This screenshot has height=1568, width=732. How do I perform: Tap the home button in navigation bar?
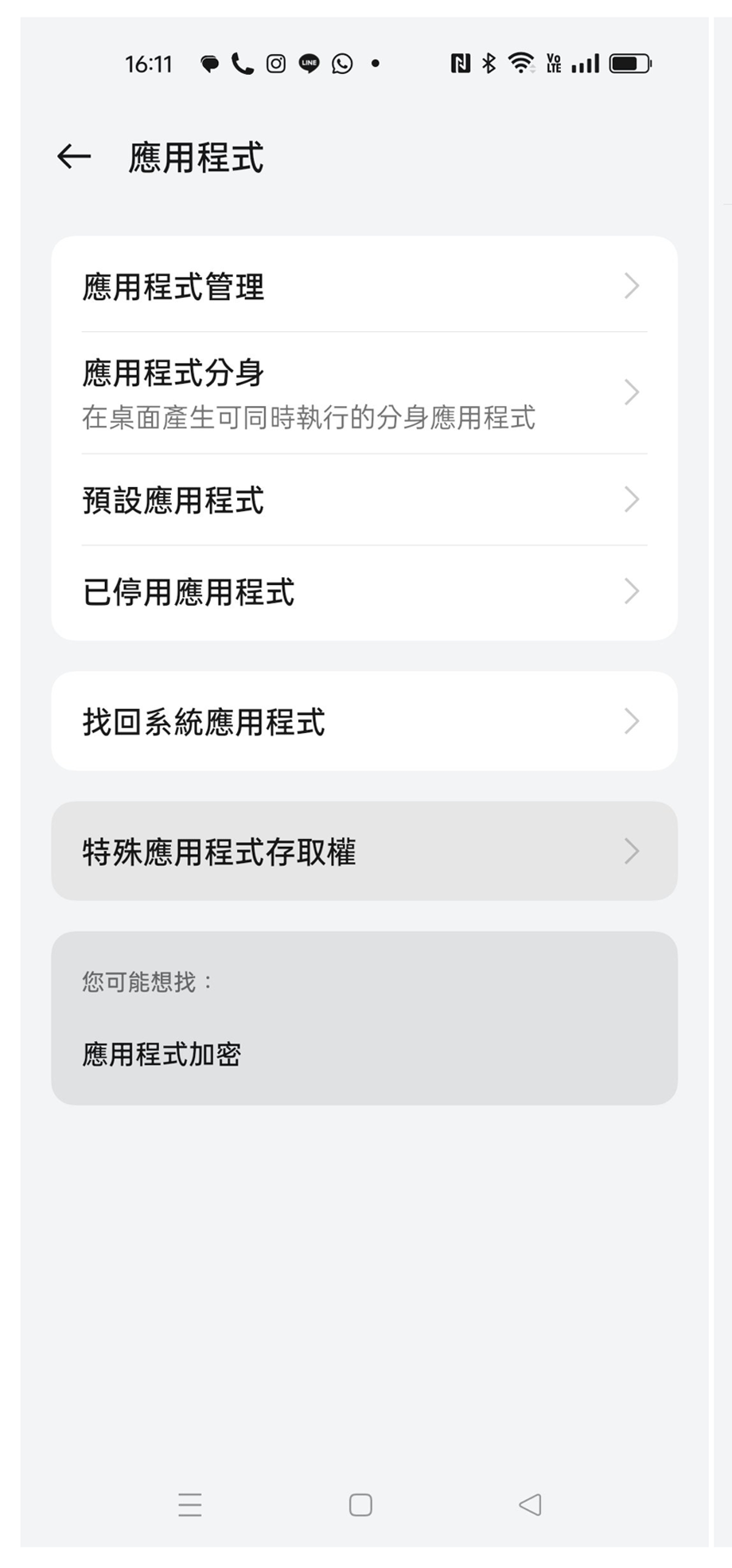[360, 1505]
